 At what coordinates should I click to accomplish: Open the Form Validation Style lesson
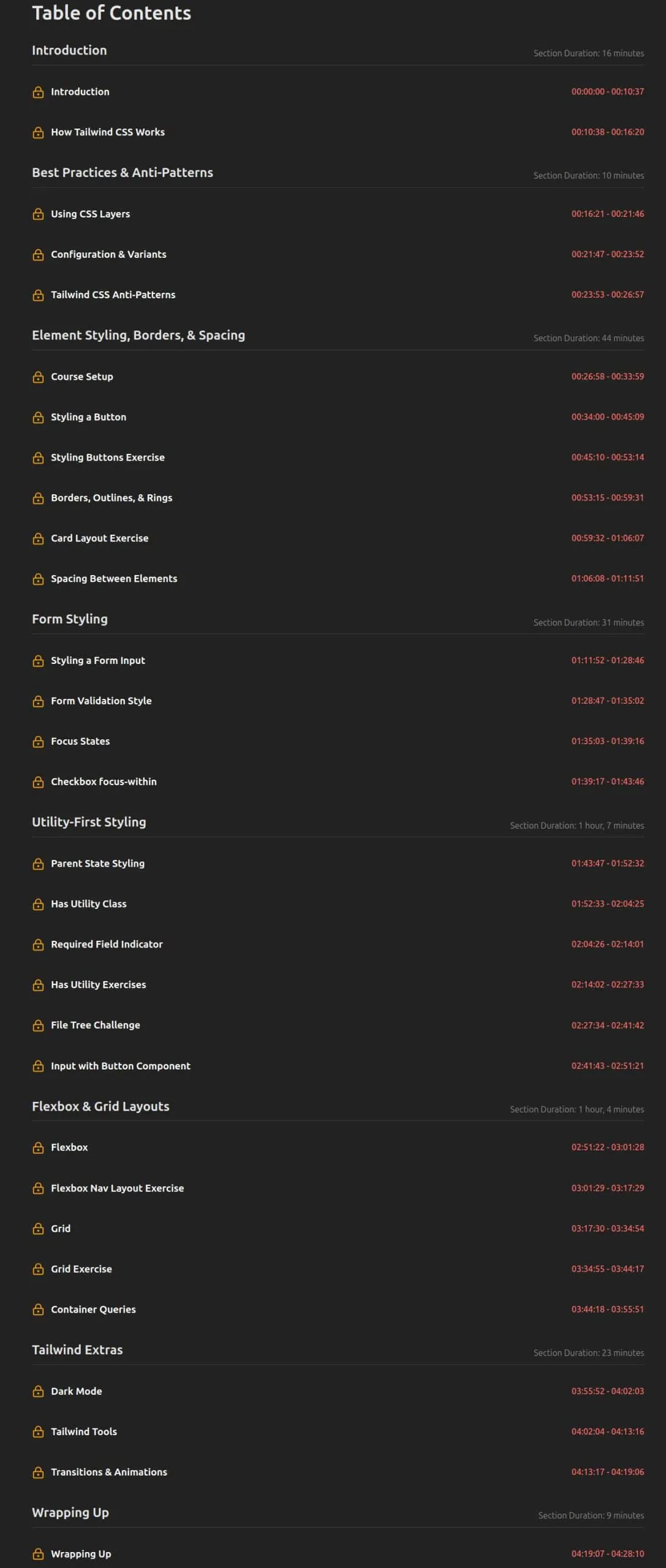(338, 701)
